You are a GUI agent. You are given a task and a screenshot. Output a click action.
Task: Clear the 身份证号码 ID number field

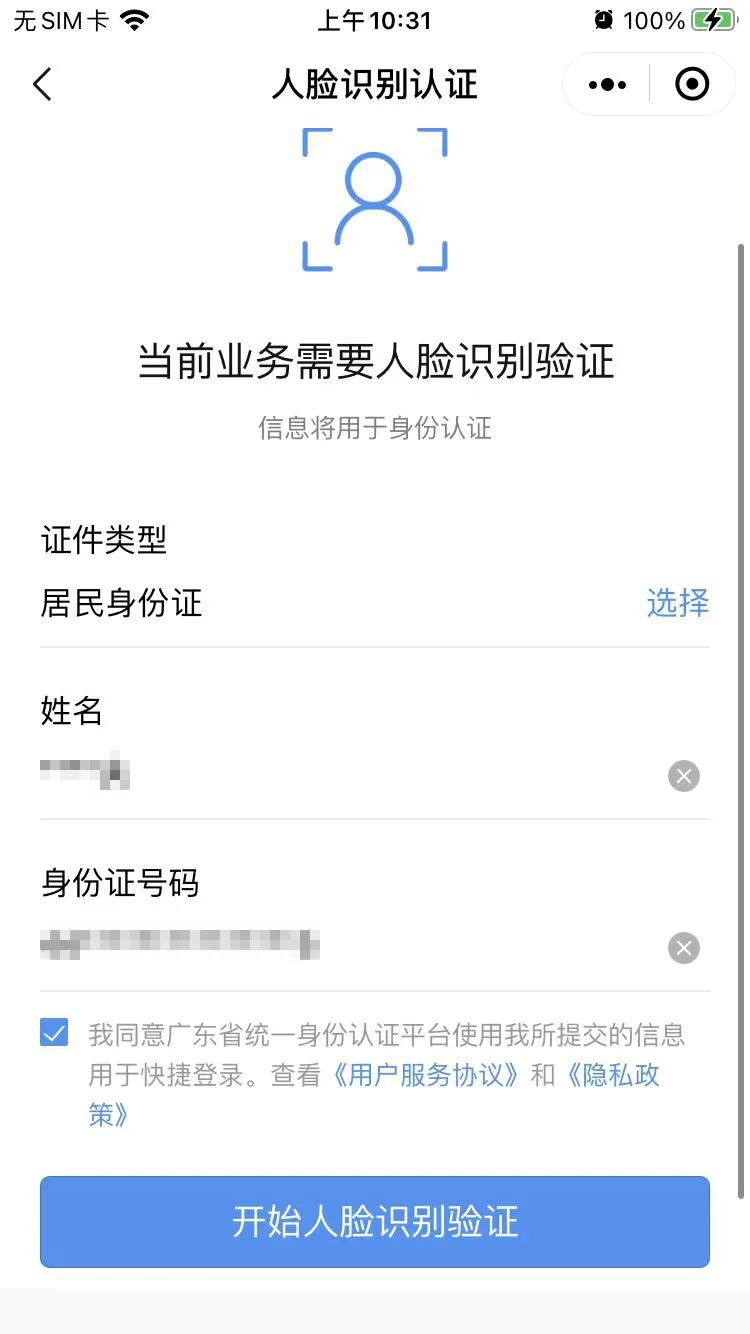684,948
